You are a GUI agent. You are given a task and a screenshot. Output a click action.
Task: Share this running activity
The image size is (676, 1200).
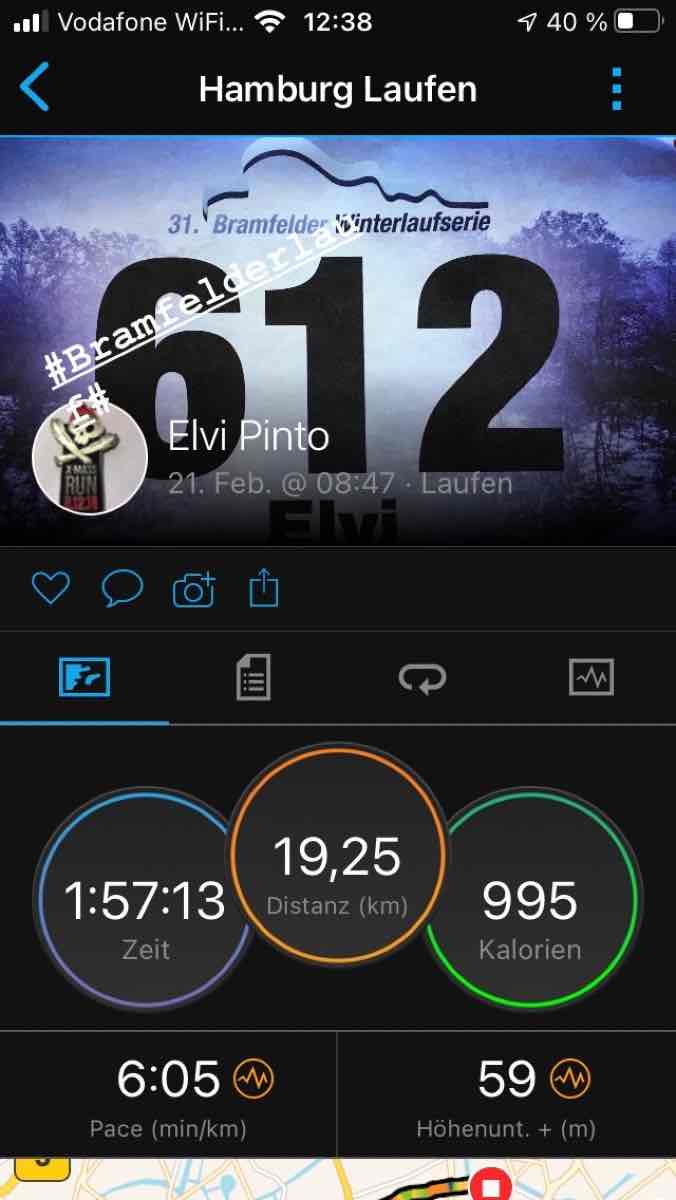(263, 589)
